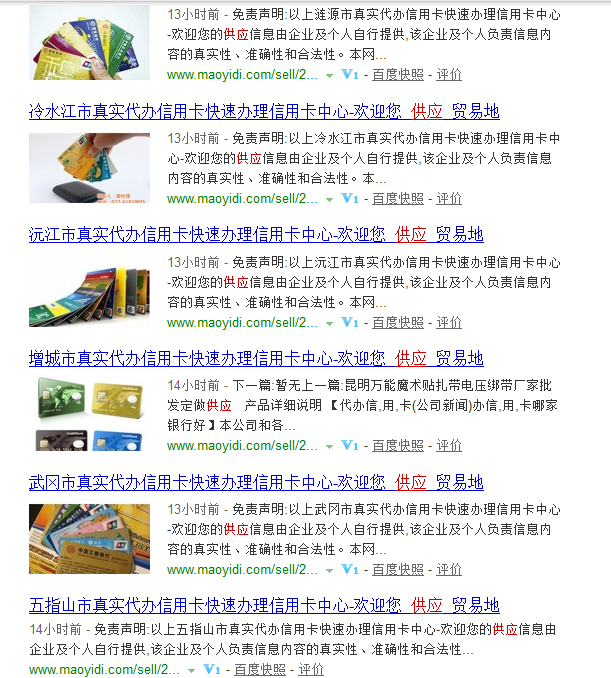Tap 评价 under the 五指山市 result
Screen dimensions: 611x678
click(x=311, y=669)
